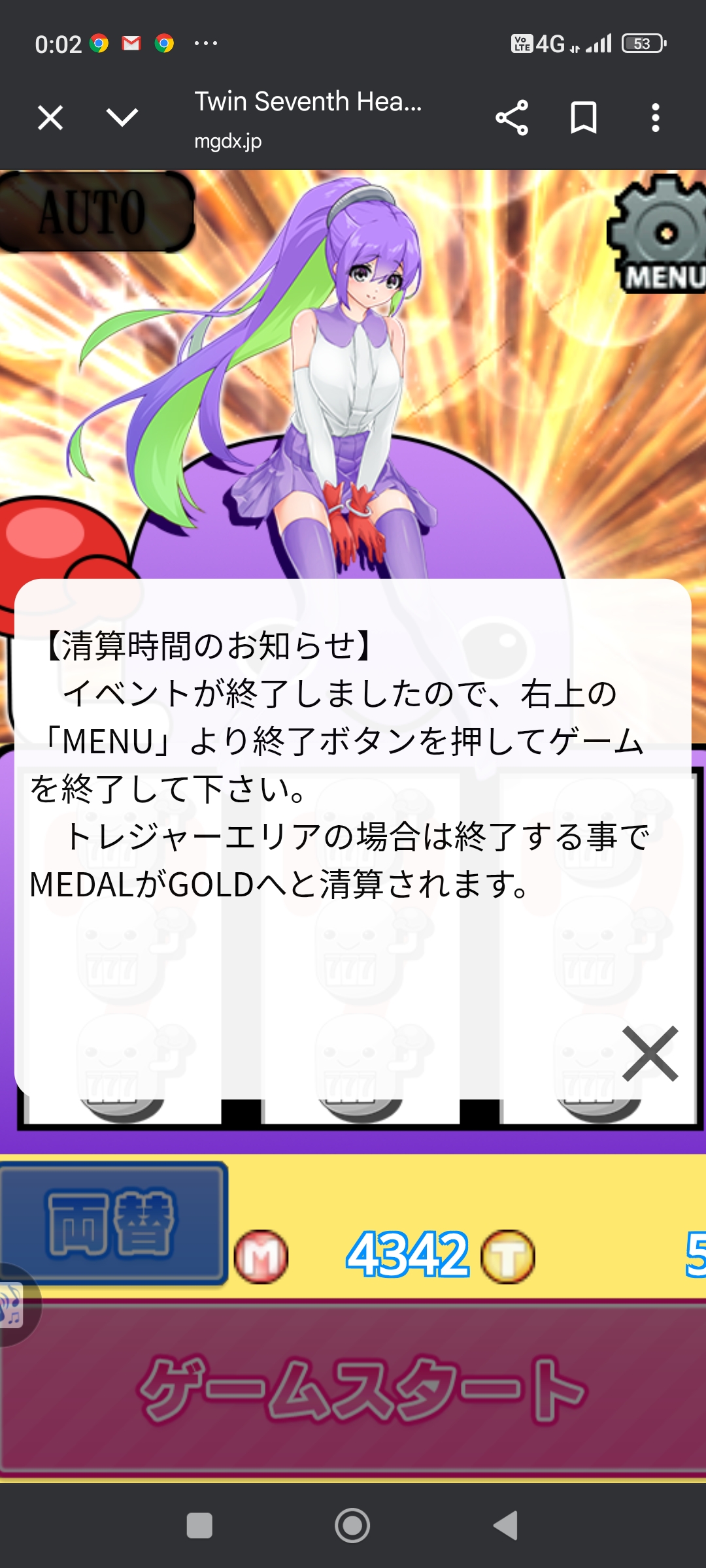
Task: Go back using the system back button
Action: [x=505, y=1526]
